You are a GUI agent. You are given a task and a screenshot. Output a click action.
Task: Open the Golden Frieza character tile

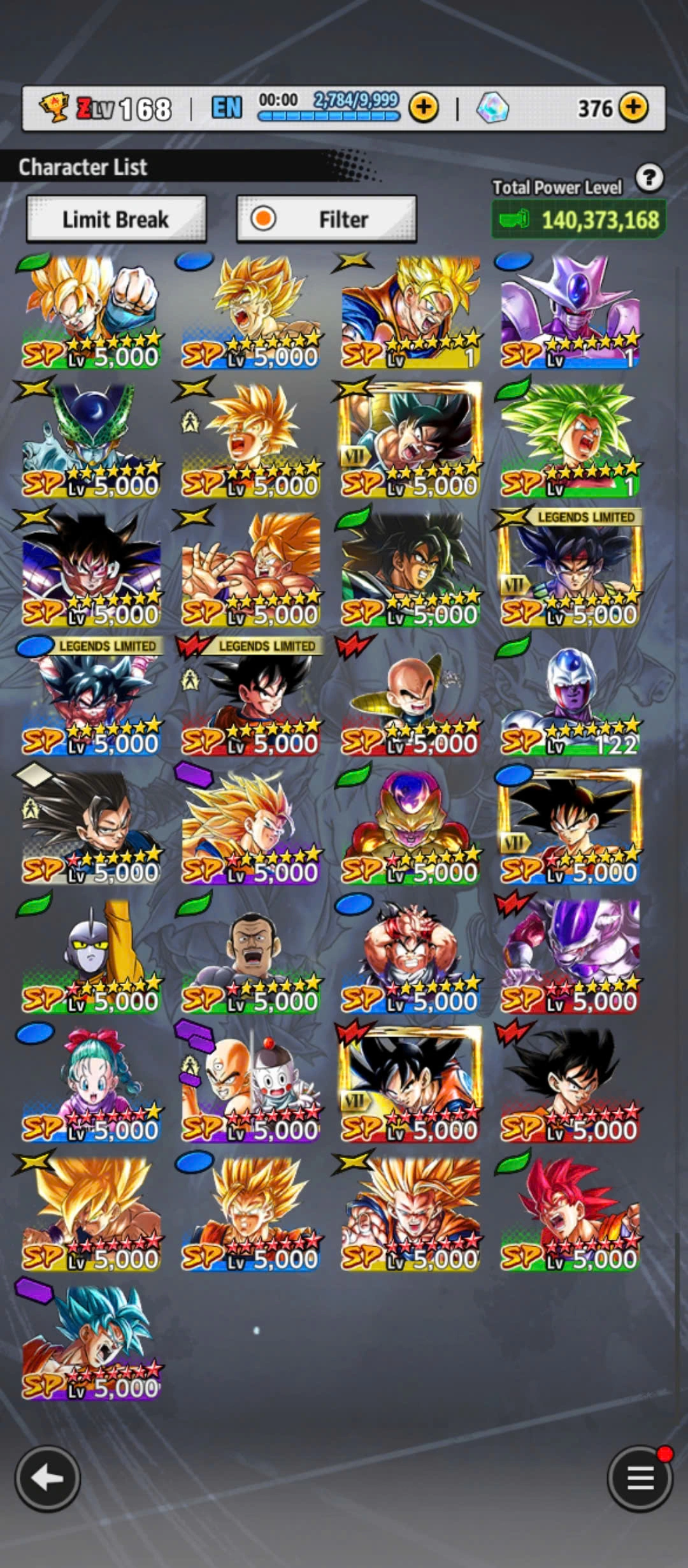[410, 827]
